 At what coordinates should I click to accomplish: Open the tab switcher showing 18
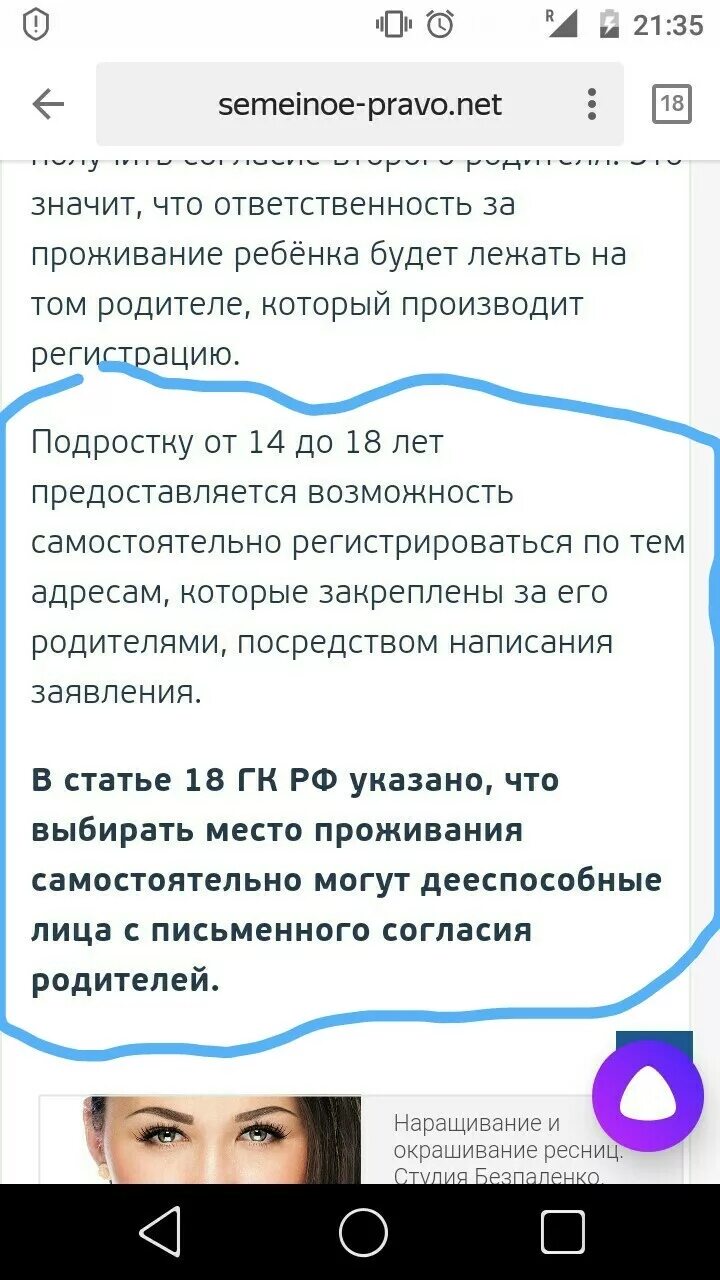point(672,104)
